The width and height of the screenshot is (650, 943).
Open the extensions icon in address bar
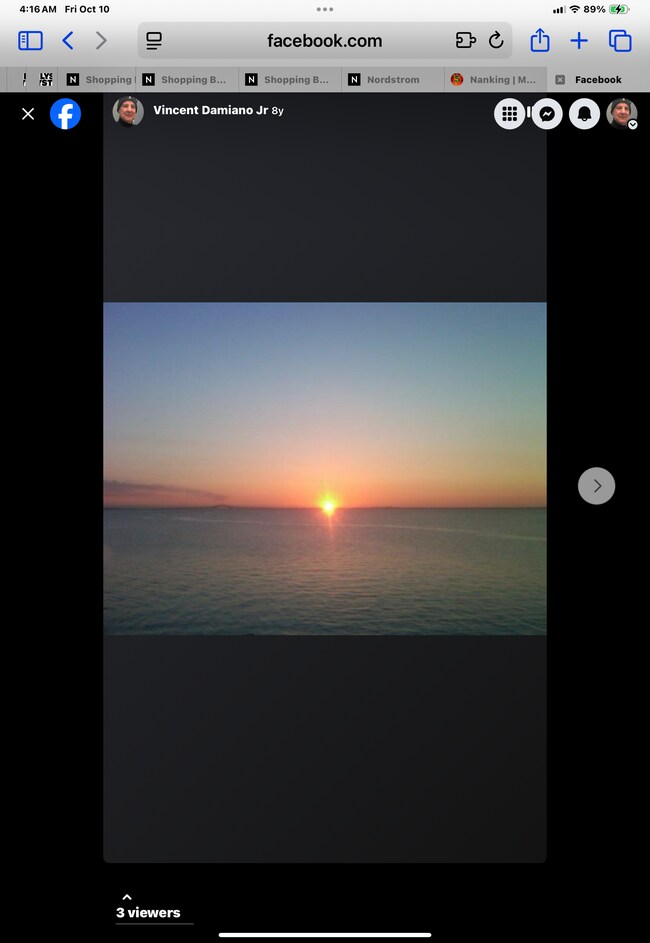point(465,41)
